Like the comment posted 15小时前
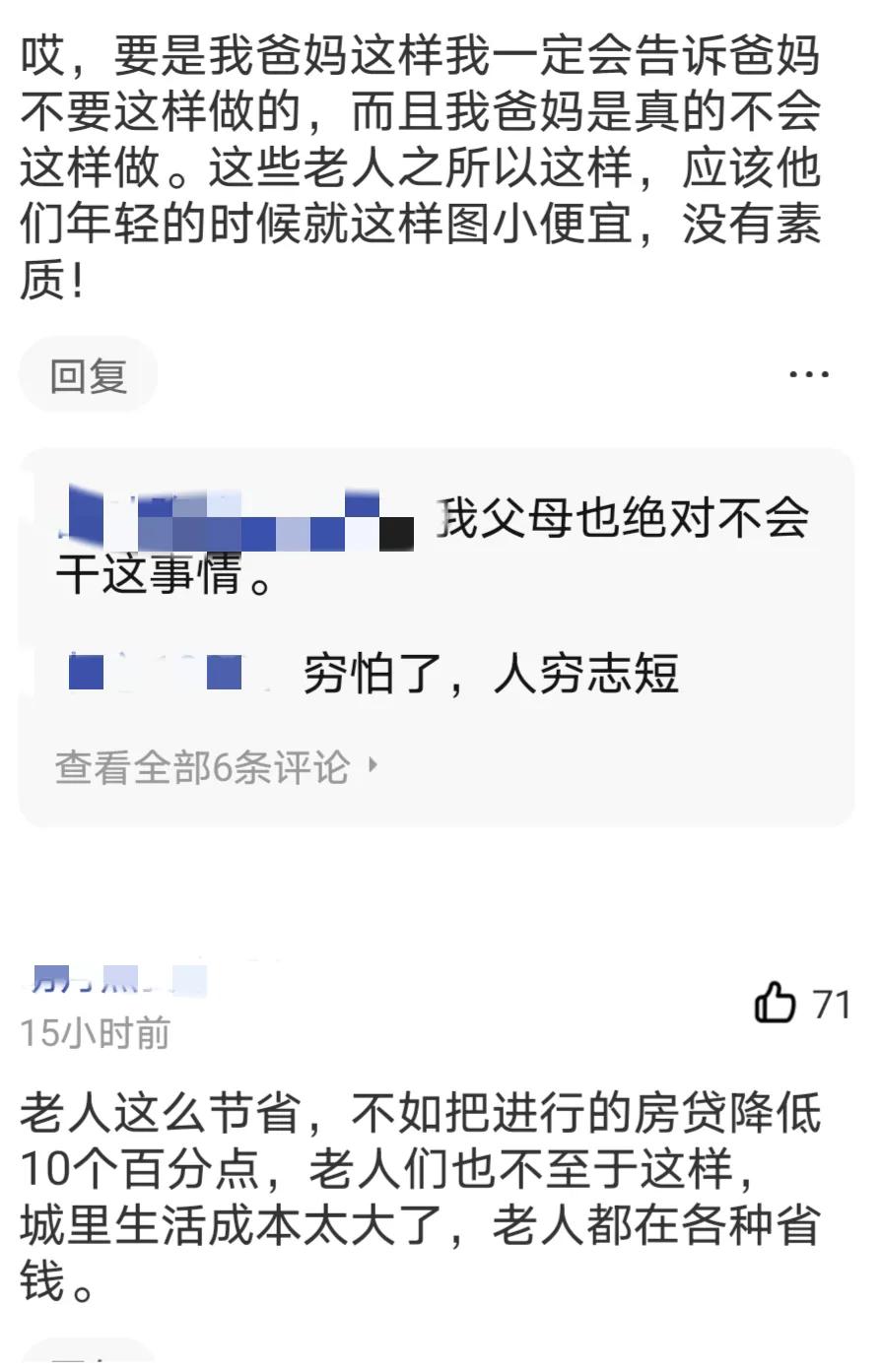Image resolution: width=882 pixels, height=1372 pixels. pyautogui.click(x=776, y=1004)
